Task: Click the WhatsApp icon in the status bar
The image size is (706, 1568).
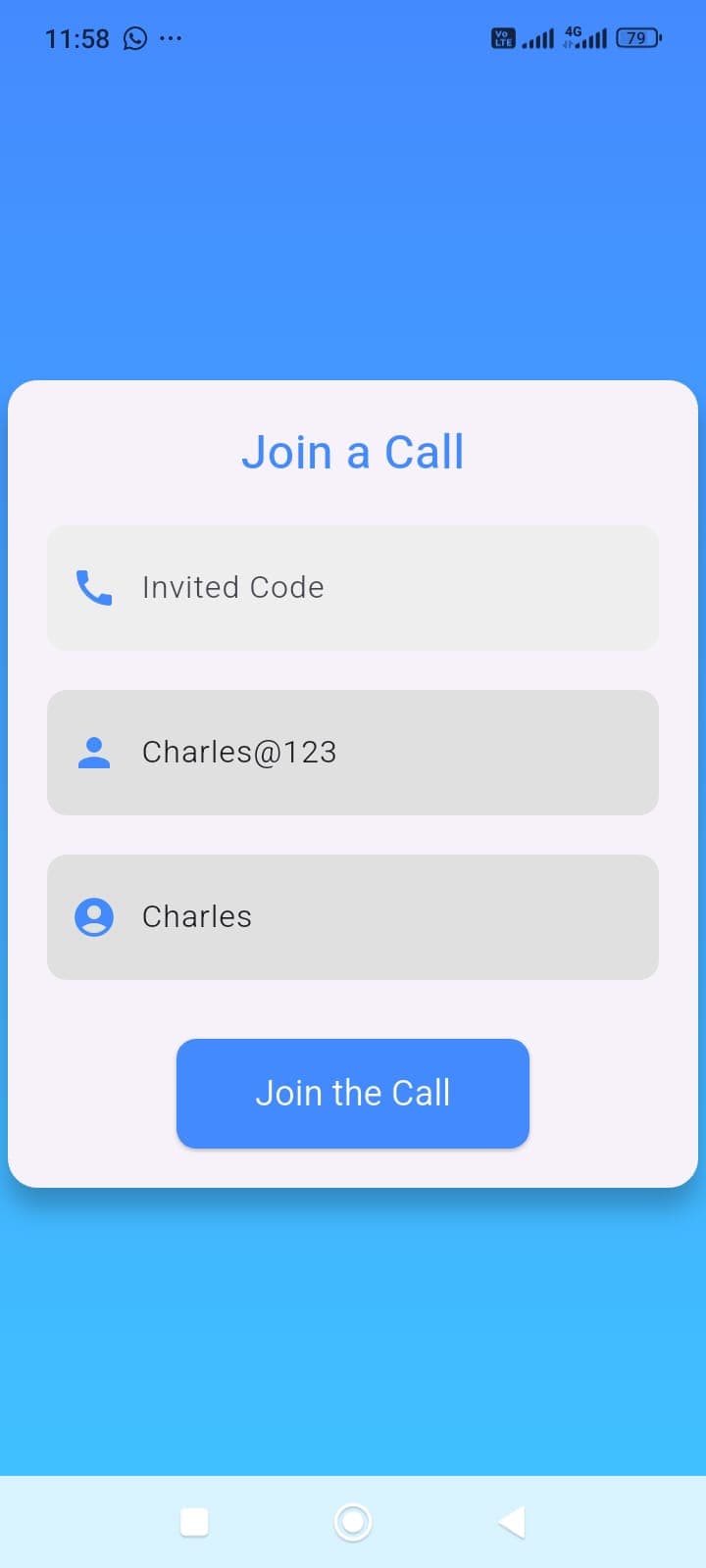Action: pos(134,38)
